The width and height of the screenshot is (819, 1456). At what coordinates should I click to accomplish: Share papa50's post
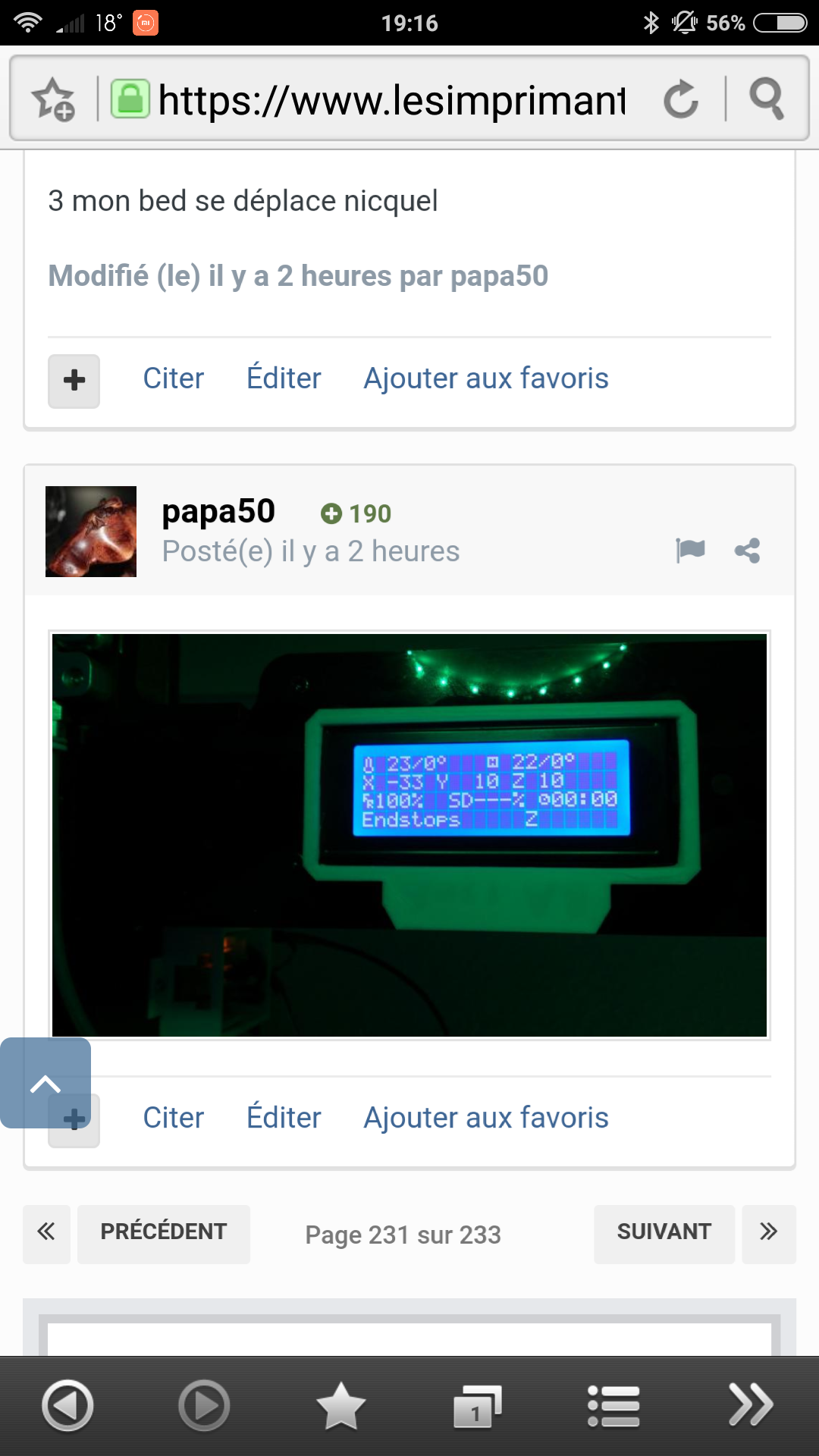tap(747, 551)
